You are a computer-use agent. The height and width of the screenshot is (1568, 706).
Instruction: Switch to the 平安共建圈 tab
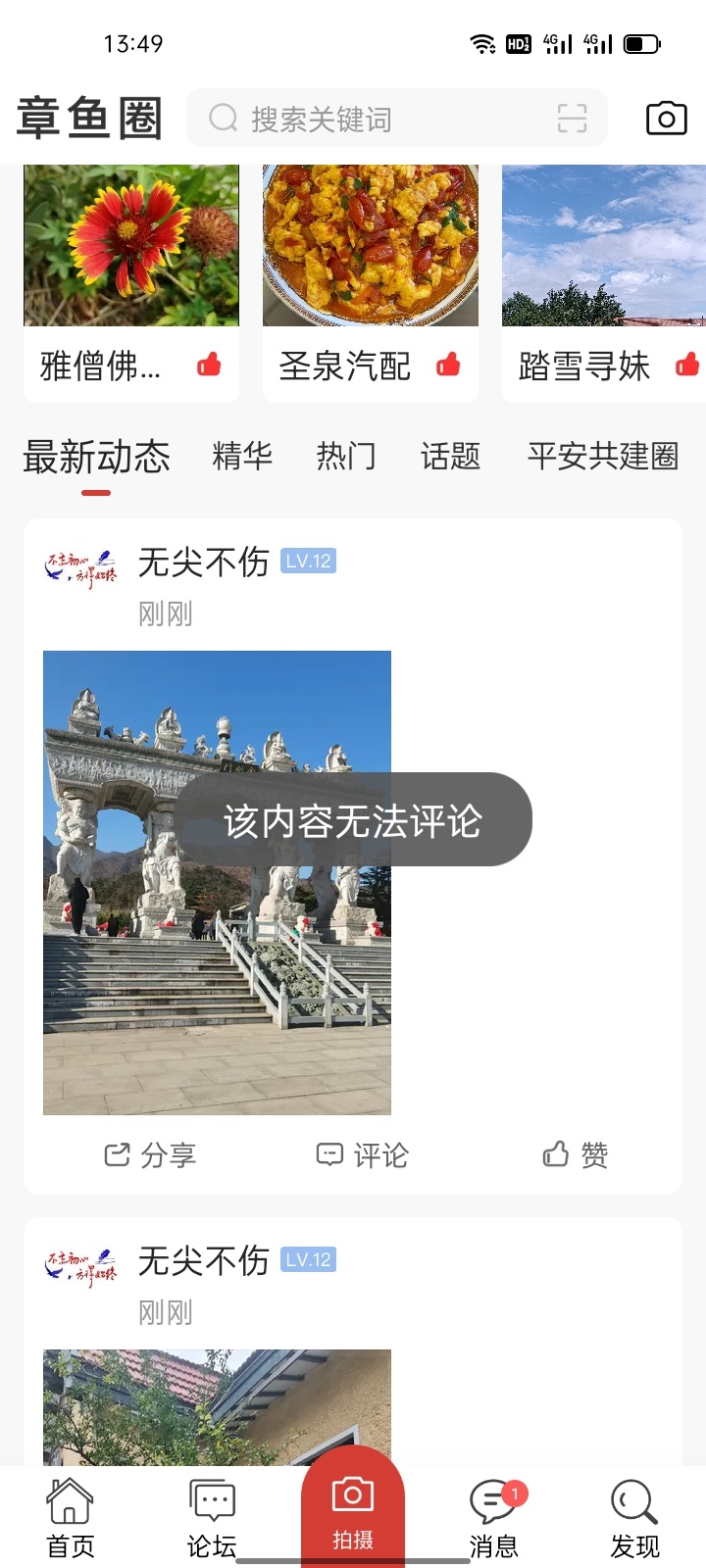pyautogui.click(x=602, y=456)
